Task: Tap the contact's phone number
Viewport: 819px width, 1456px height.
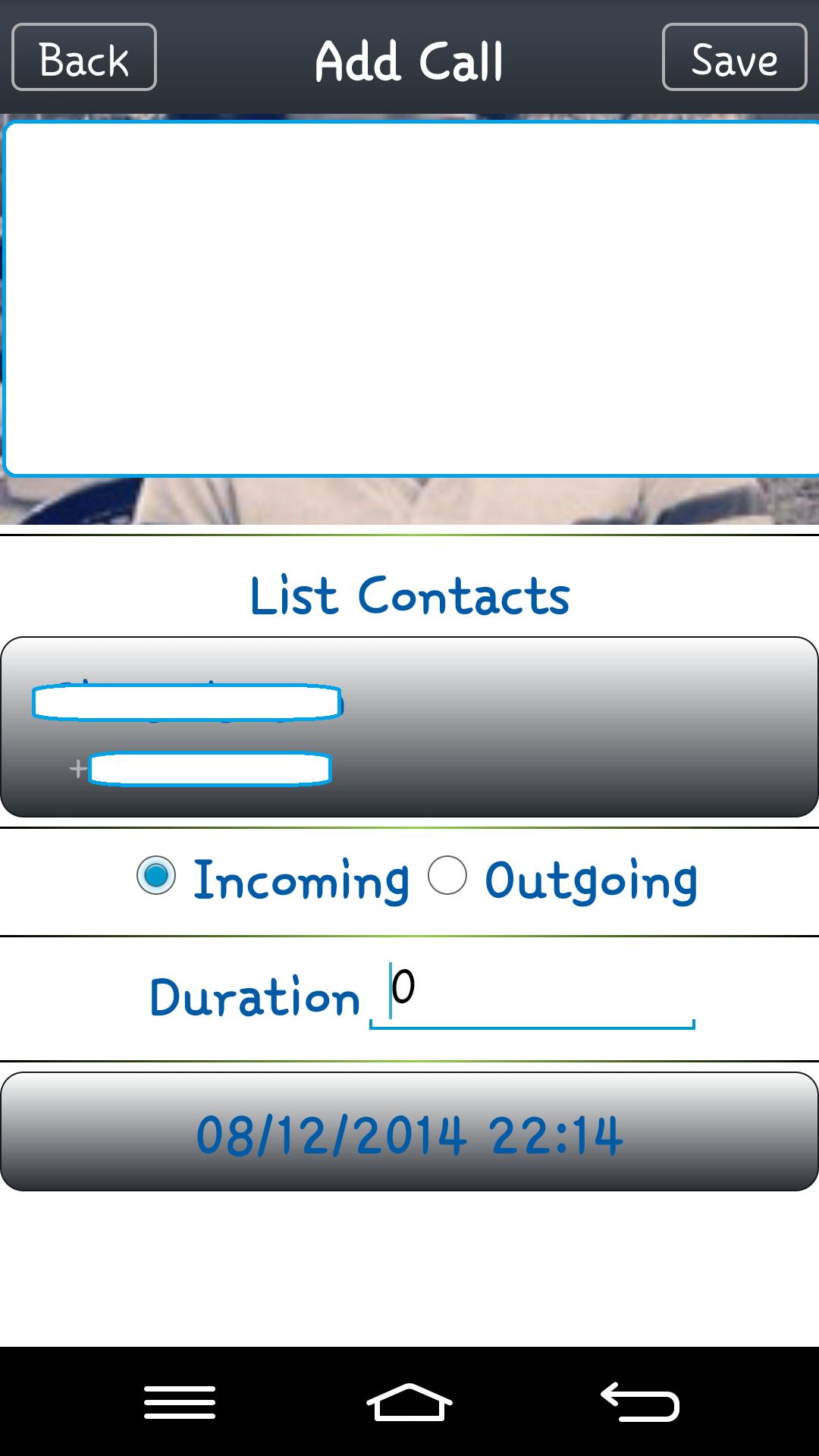Action: point(210,769)
